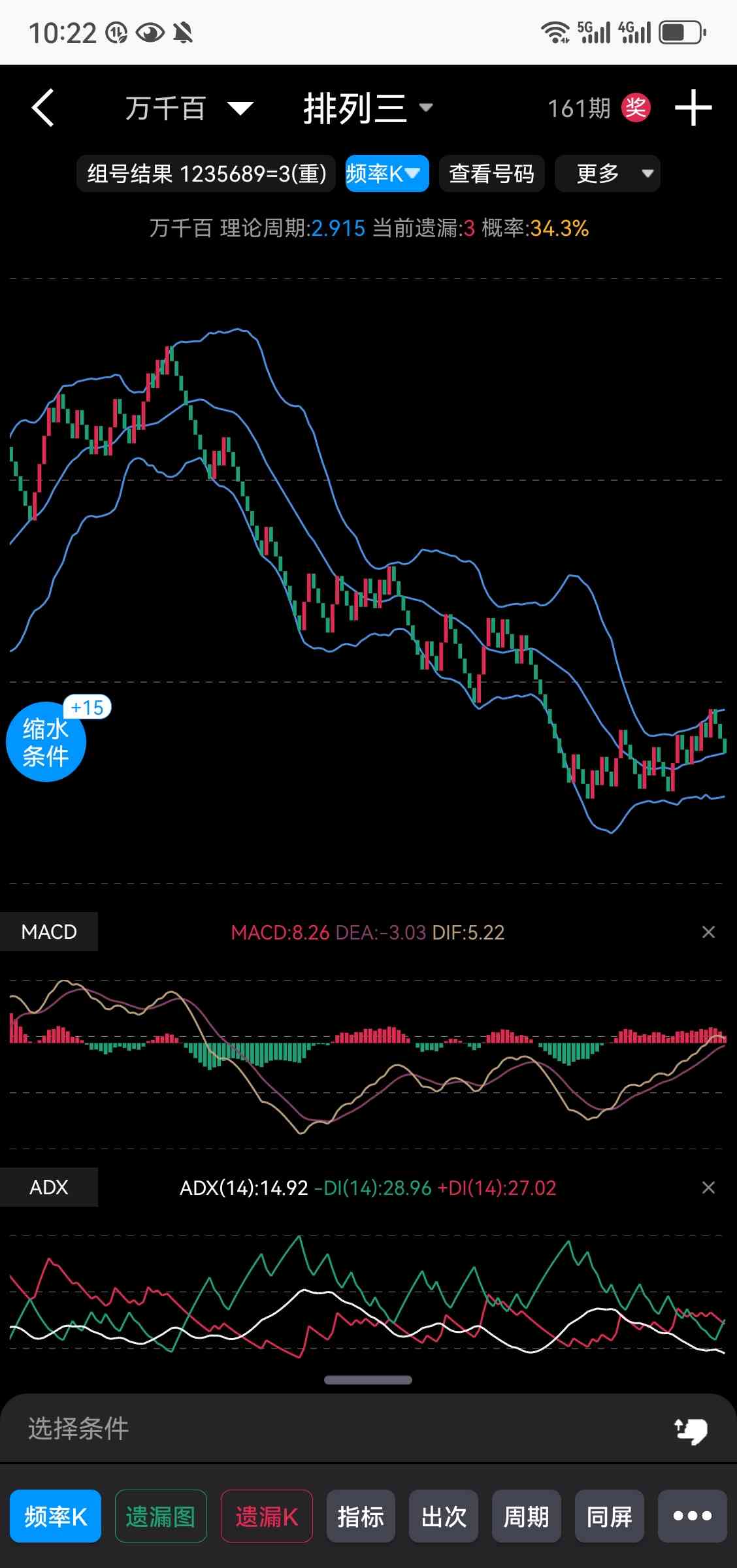Open the 指标 indicators option
The height and width of the screenshot is (1568, 737).
tap(361, 1516)
